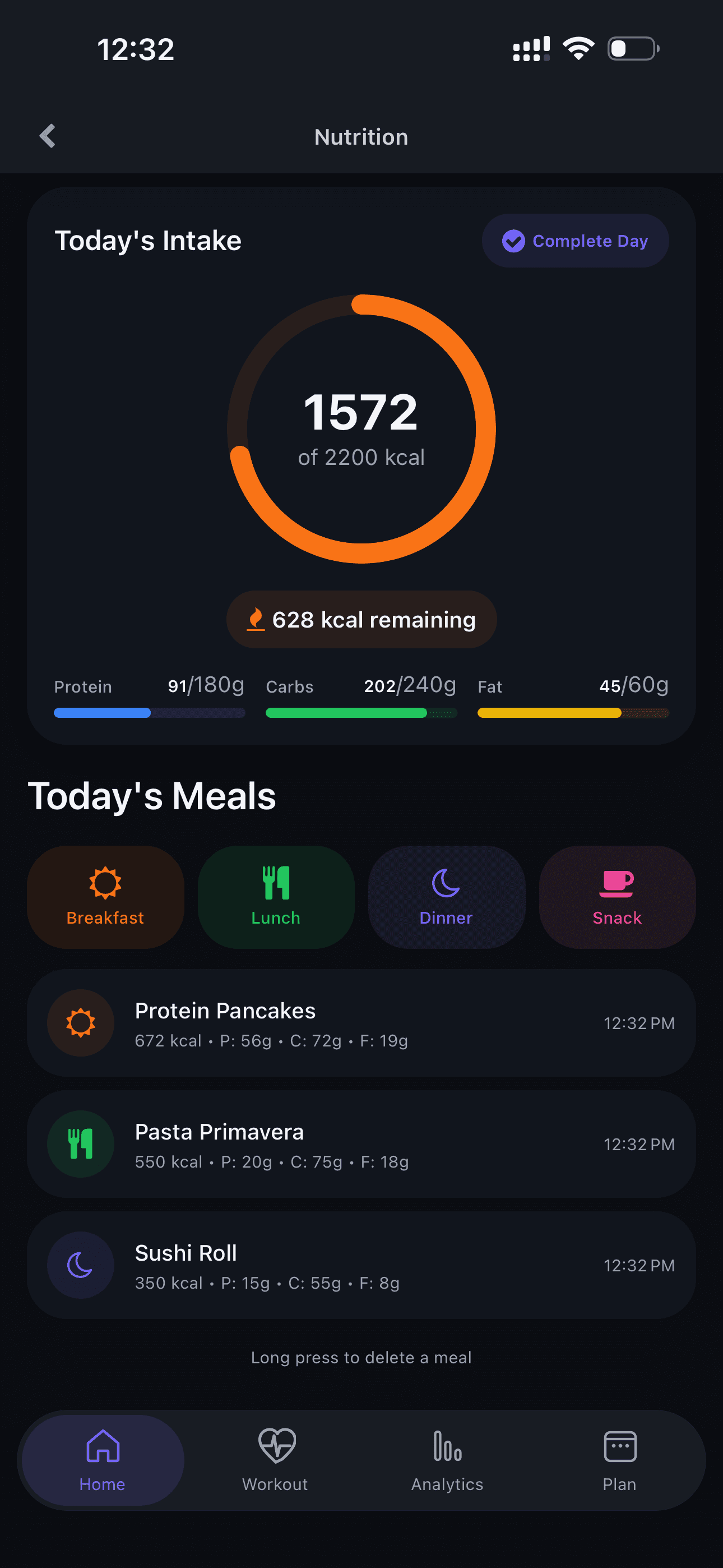Select the Breakfast meal category icon

pos(105,882)
